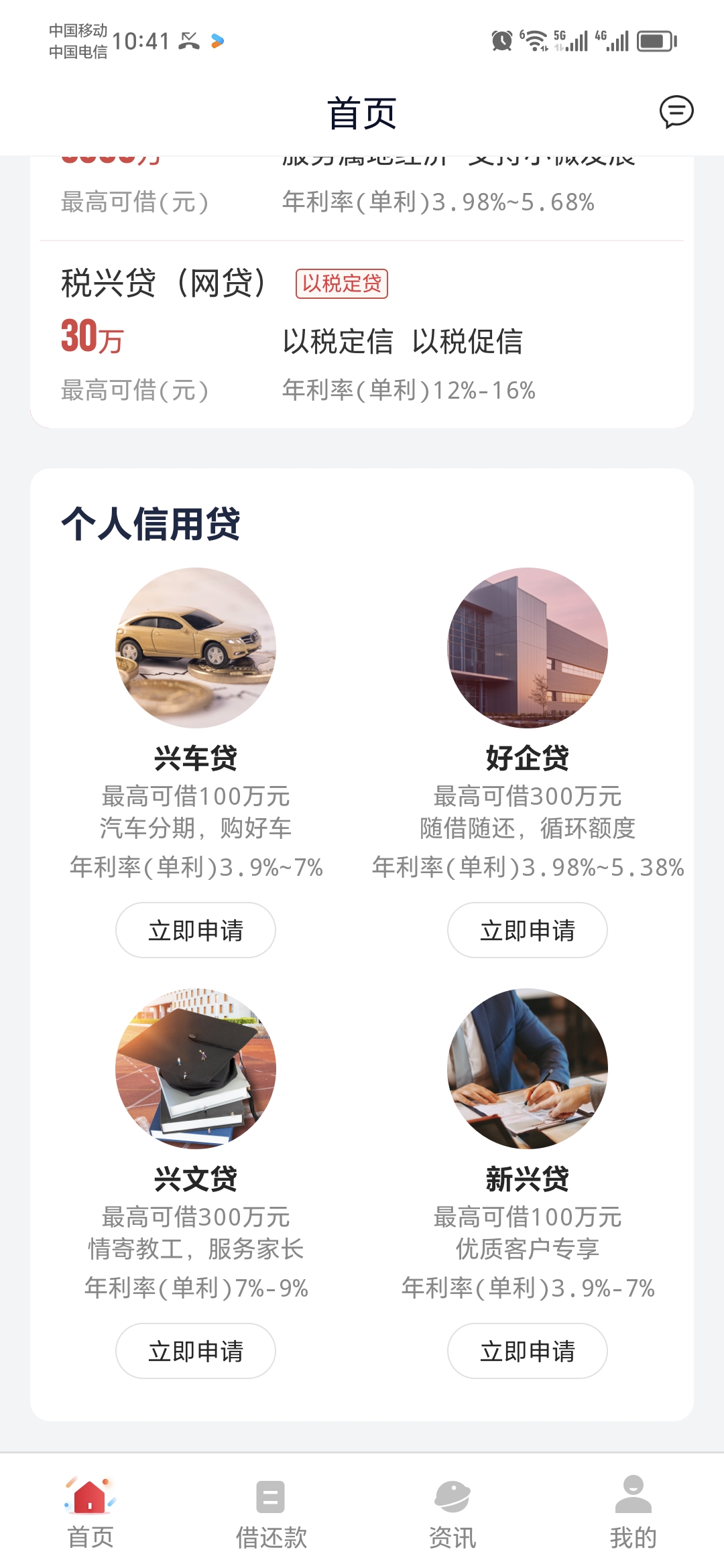Apply now for 新兴贷
This screenshot has width=724, height=1568.
coord(528,1351)
